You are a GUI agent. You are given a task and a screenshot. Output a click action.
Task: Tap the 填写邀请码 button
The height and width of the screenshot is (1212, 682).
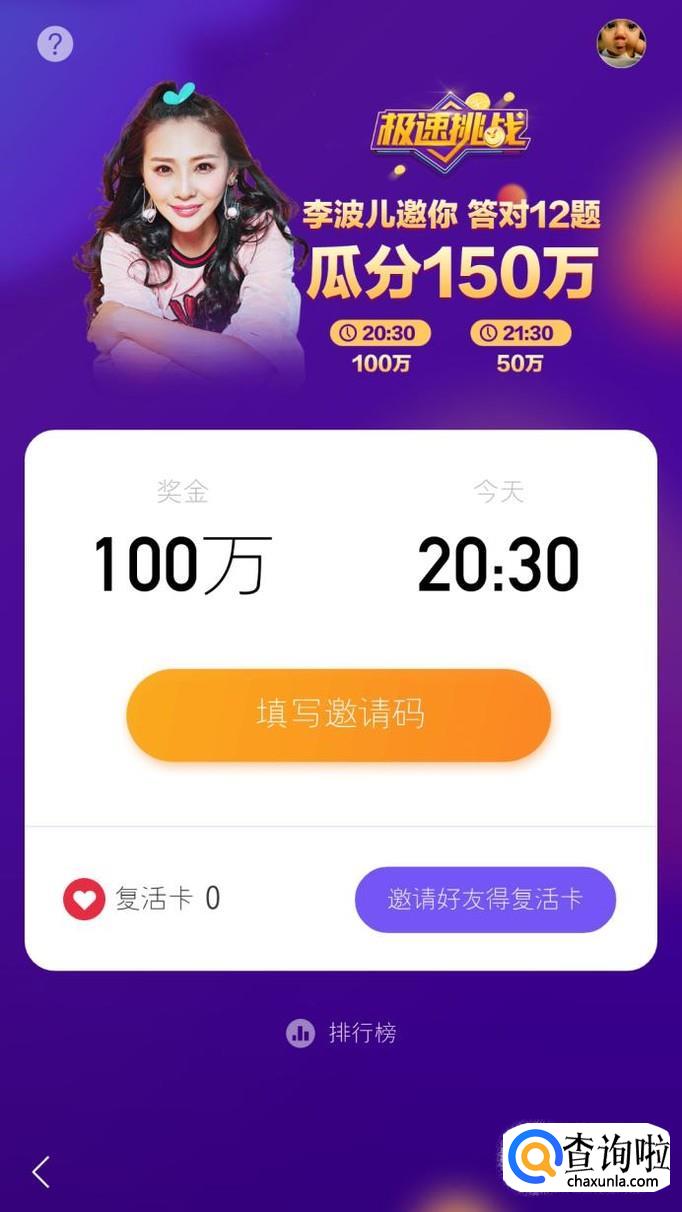click(339, 715)
